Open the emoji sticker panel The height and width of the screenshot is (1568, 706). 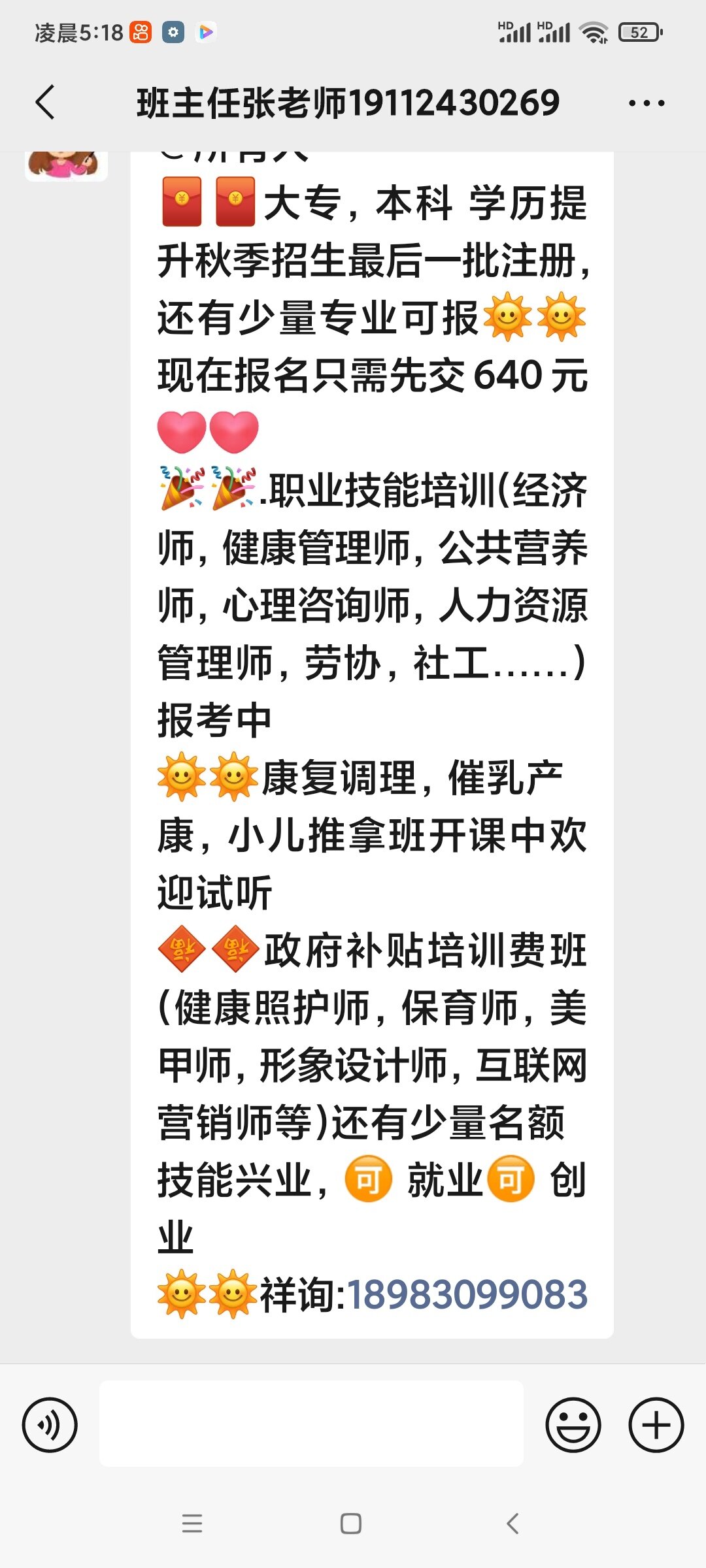[573, 1425]
